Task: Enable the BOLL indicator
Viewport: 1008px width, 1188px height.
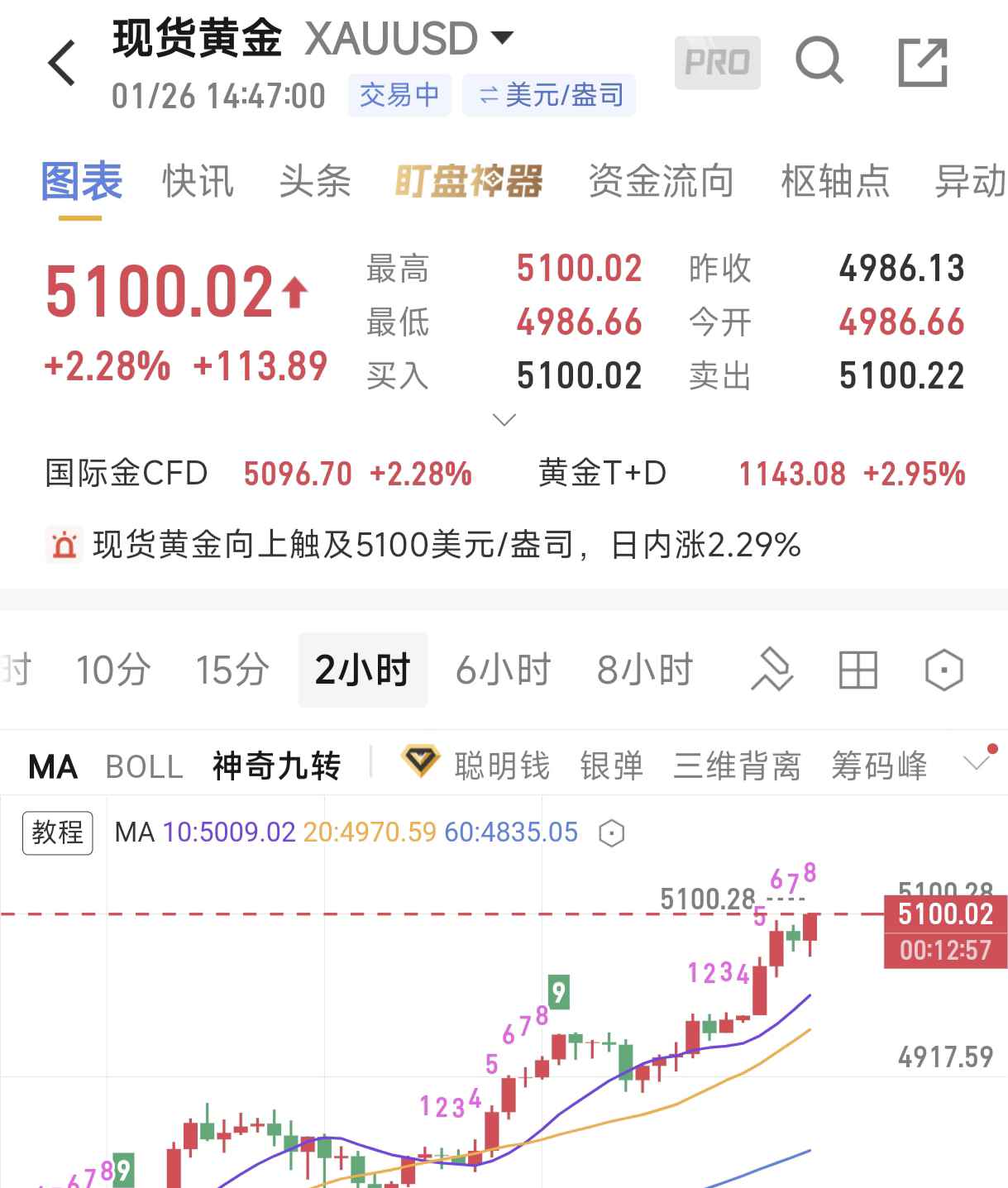Action: [x=144, y=766]
